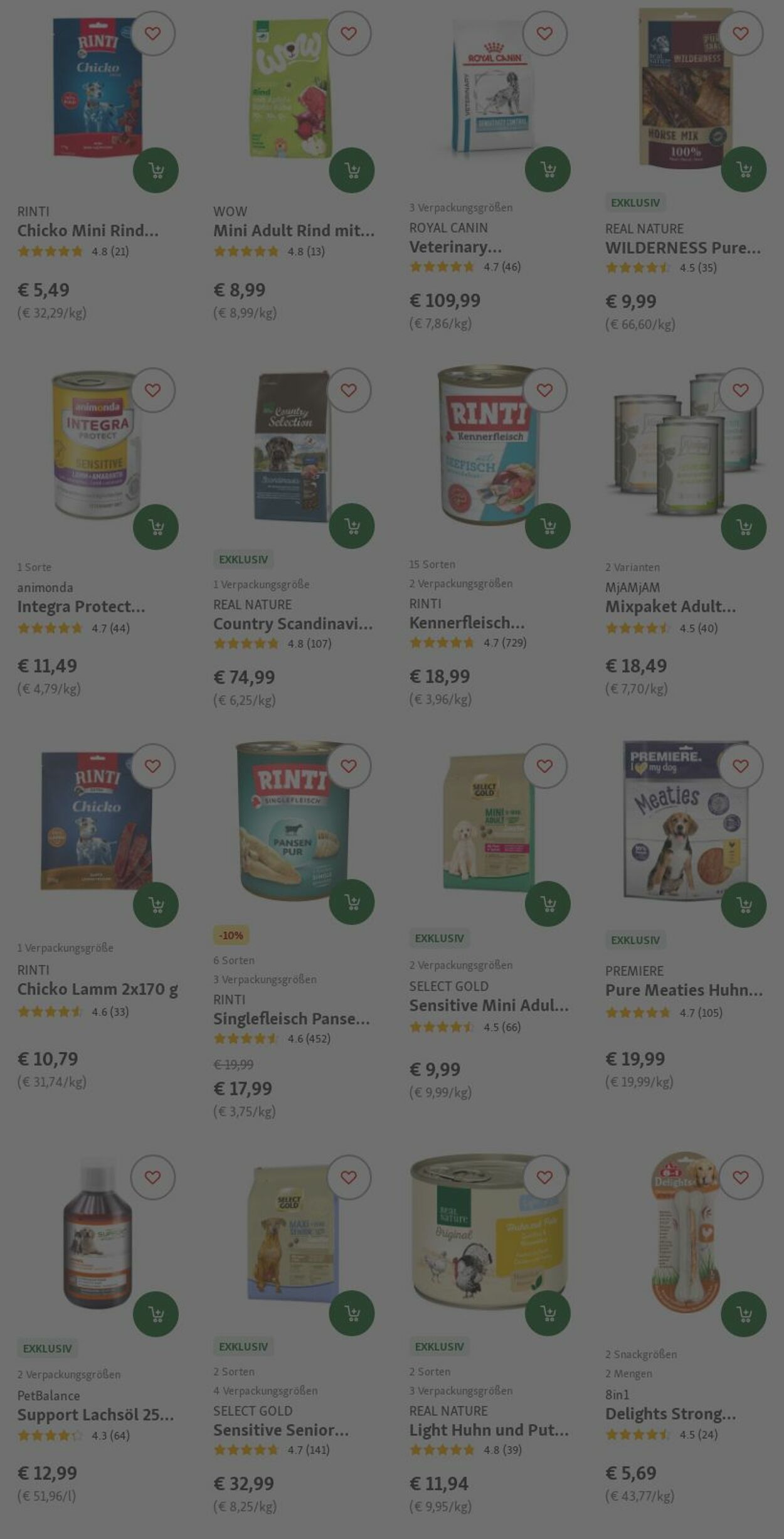Open SELECT GOLD Sensitive Senior product
Viewport: 784px width, 1539px height.
tap(280, 1430)
